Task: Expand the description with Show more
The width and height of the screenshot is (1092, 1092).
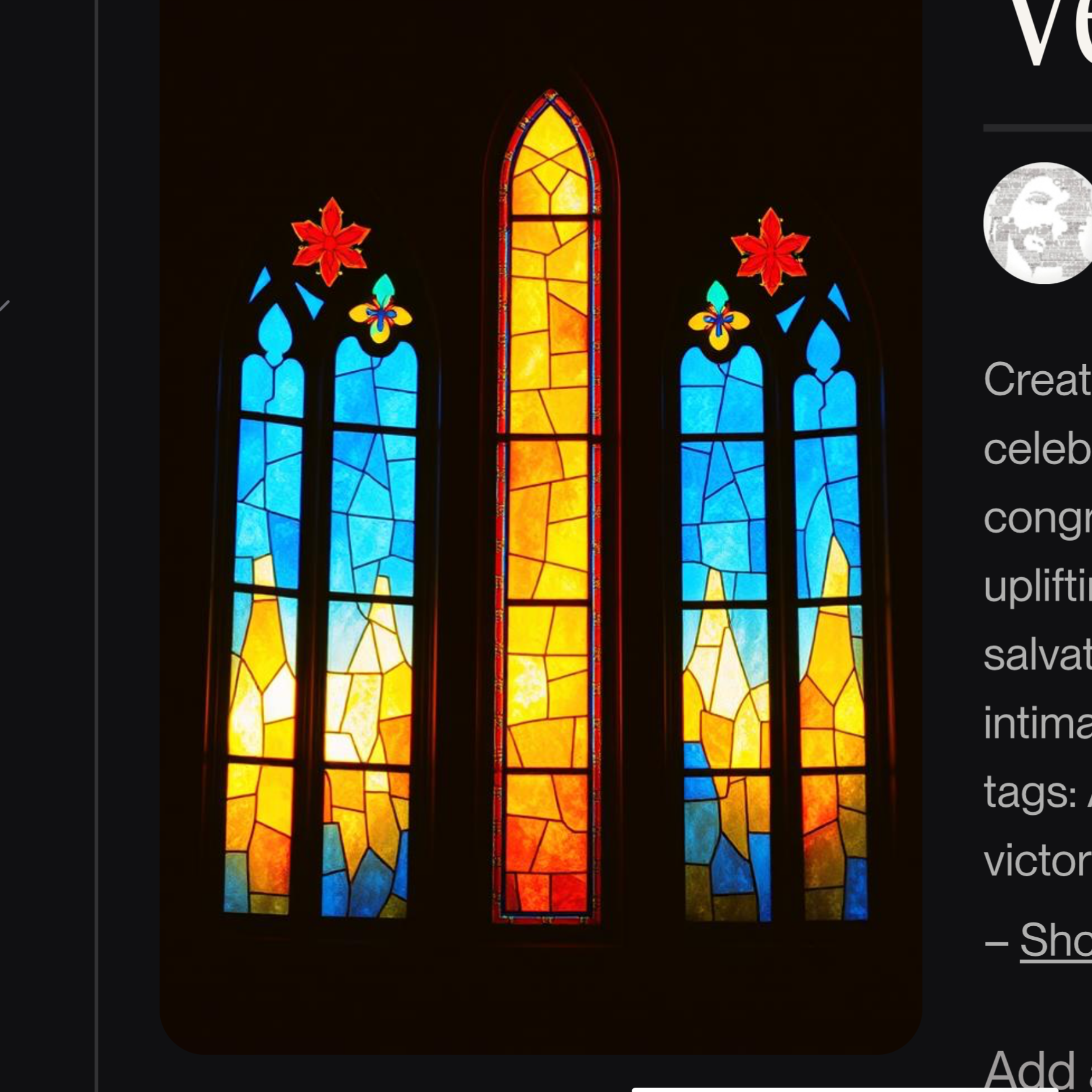Action: point(1055,940)
